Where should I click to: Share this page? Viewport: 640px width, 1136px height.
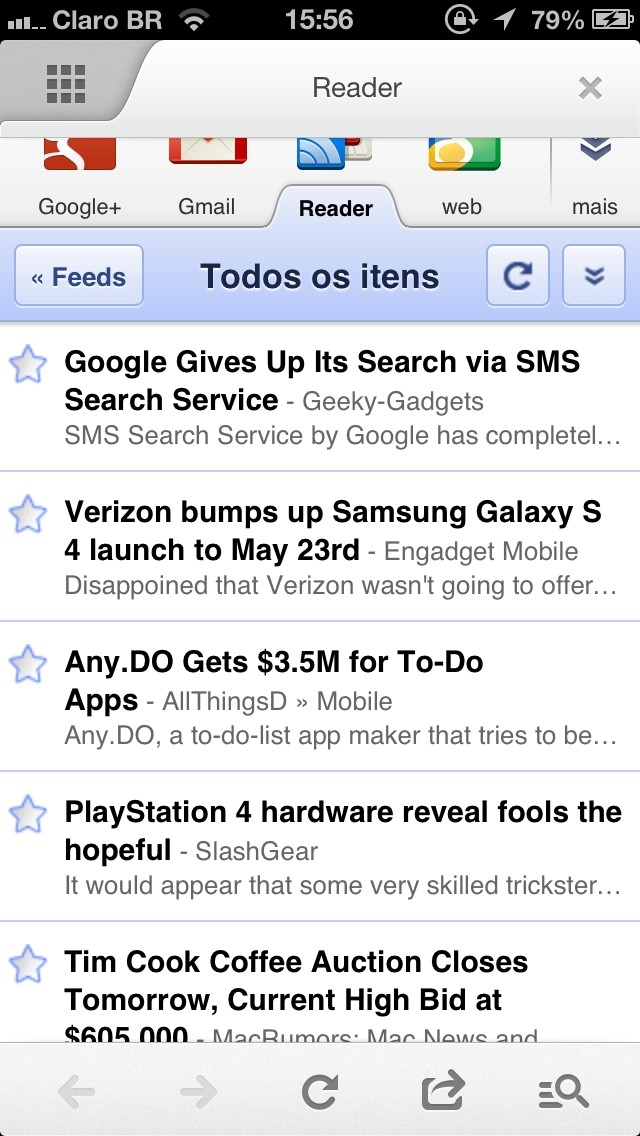(x=442, y=1091)
